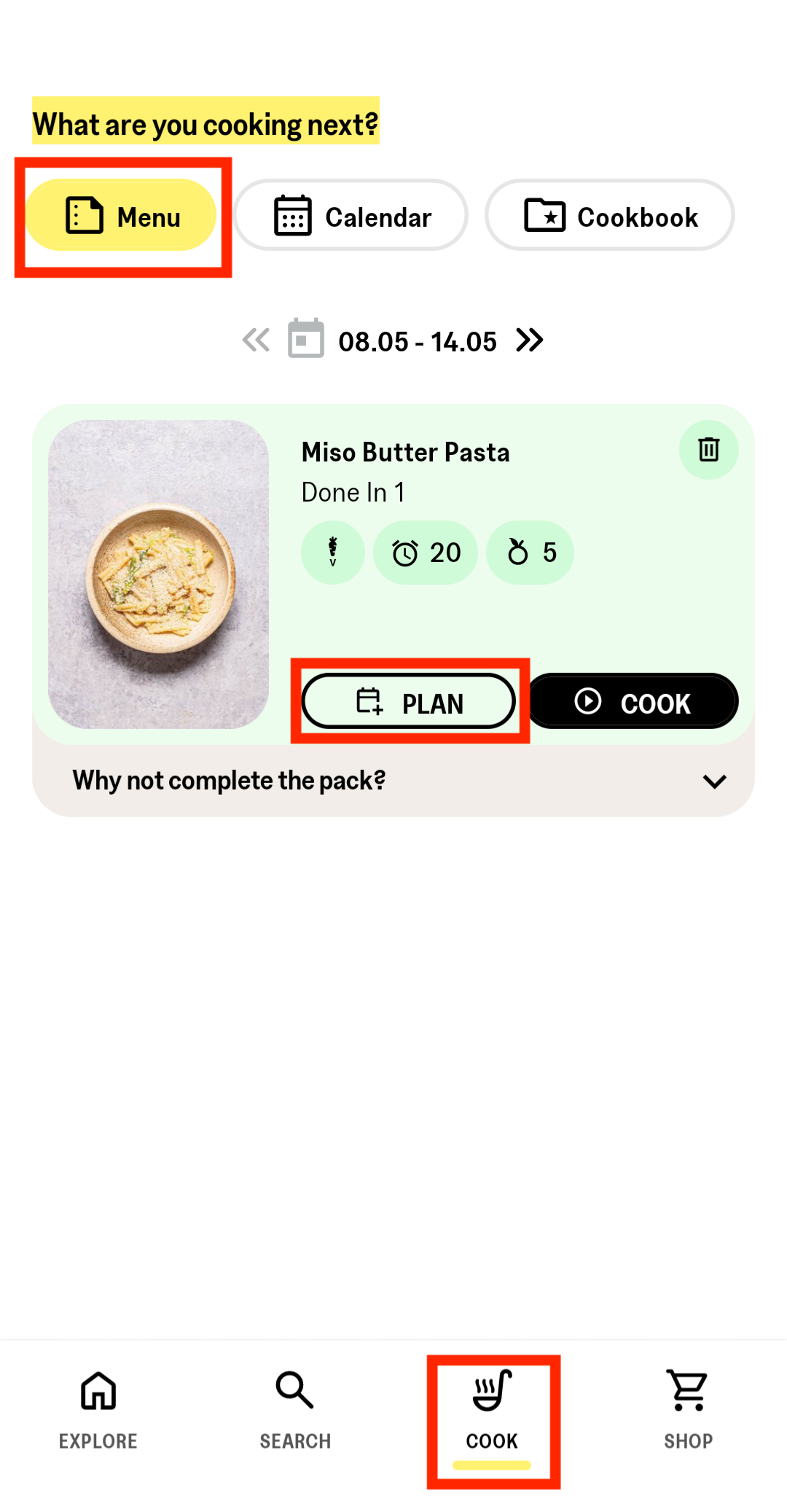Open the Calendar view

pyautogui.click(x=351, y=216)
